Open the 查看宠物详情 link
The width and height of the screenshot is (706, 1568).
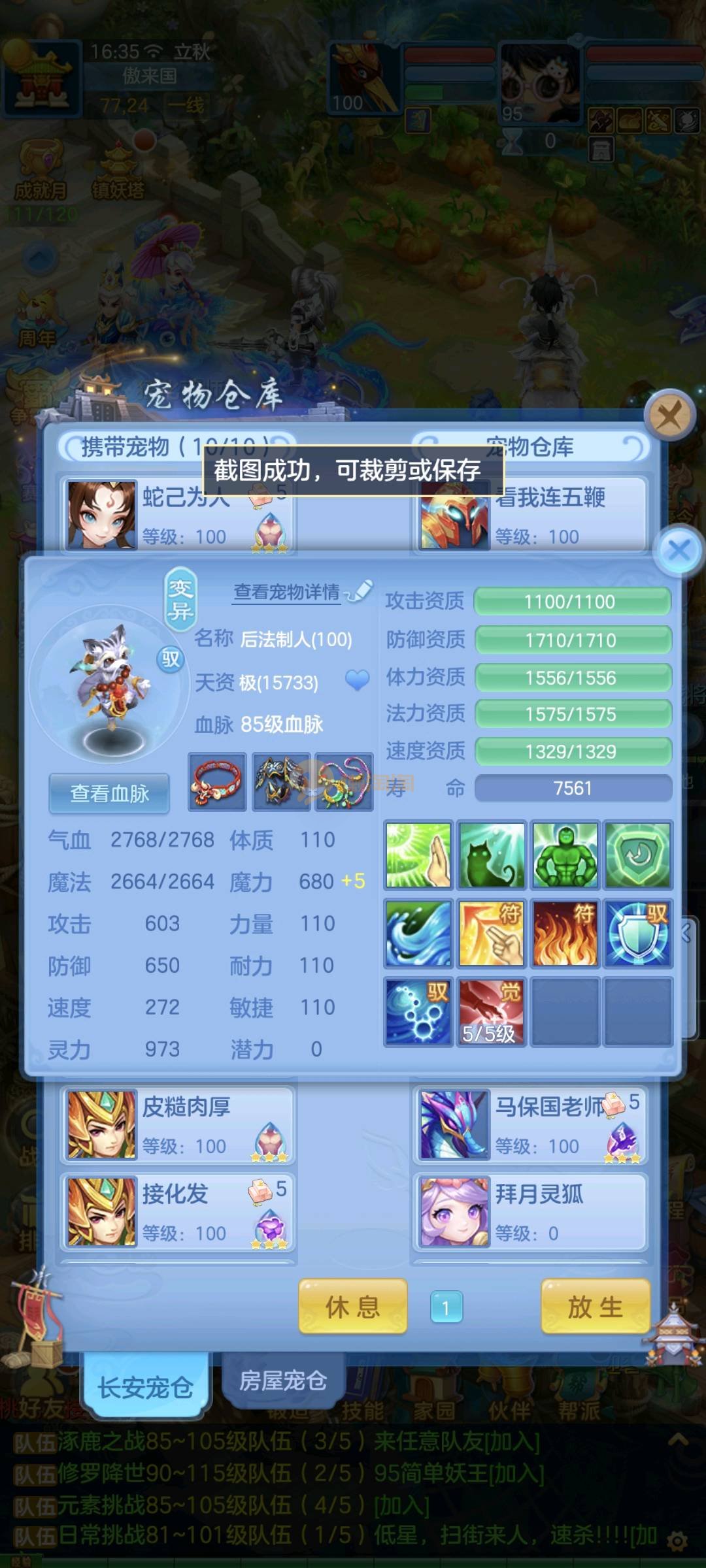(288, 592)
